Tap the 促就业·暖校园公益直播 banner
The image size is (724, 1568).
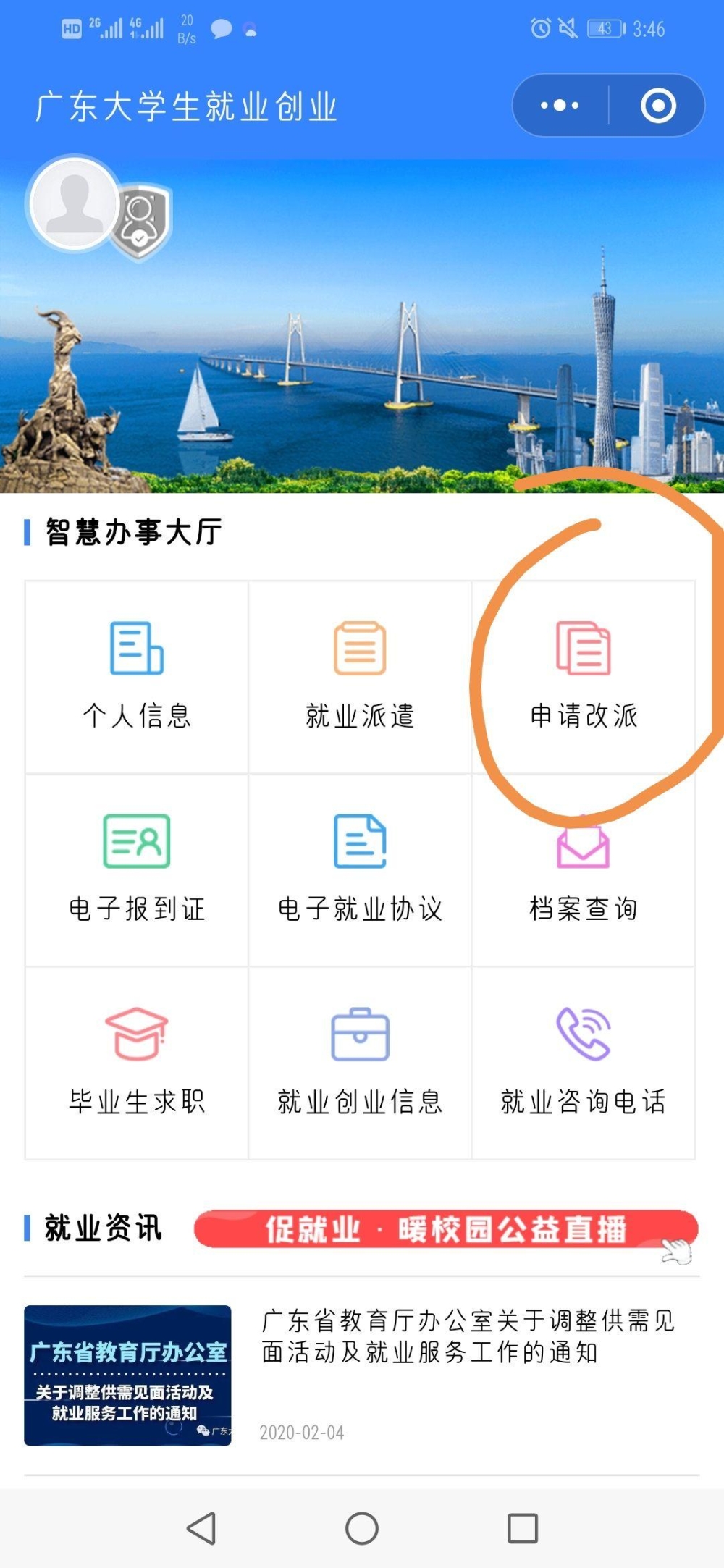point(445,1228)
